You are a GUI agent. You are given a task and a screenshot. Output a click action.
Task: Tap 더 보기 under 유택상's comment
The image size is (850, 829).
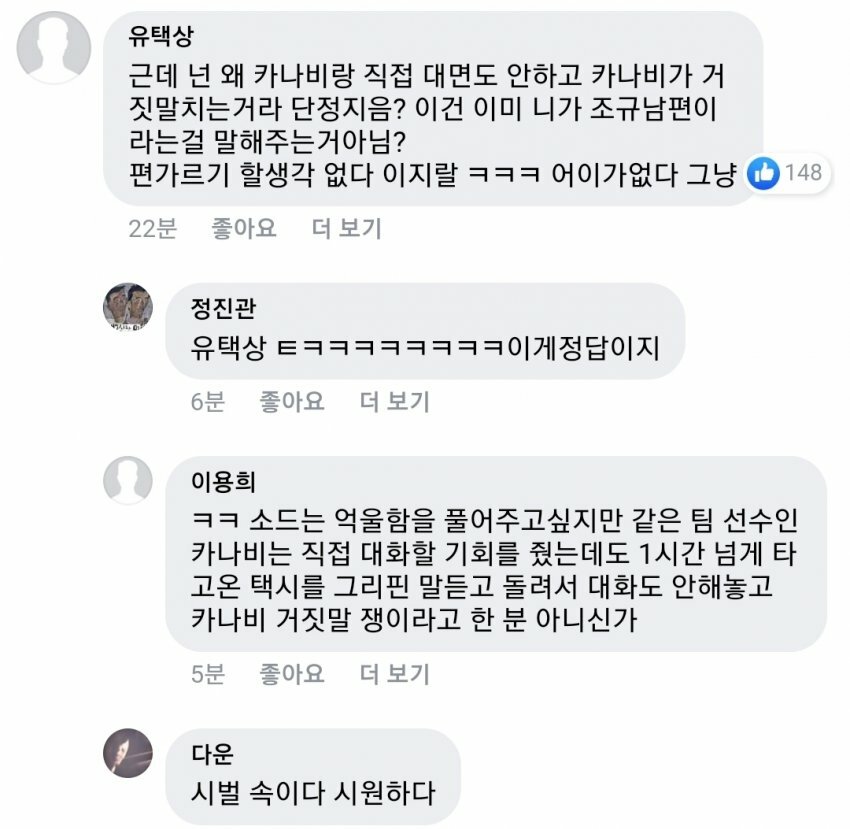coord(347,229)
